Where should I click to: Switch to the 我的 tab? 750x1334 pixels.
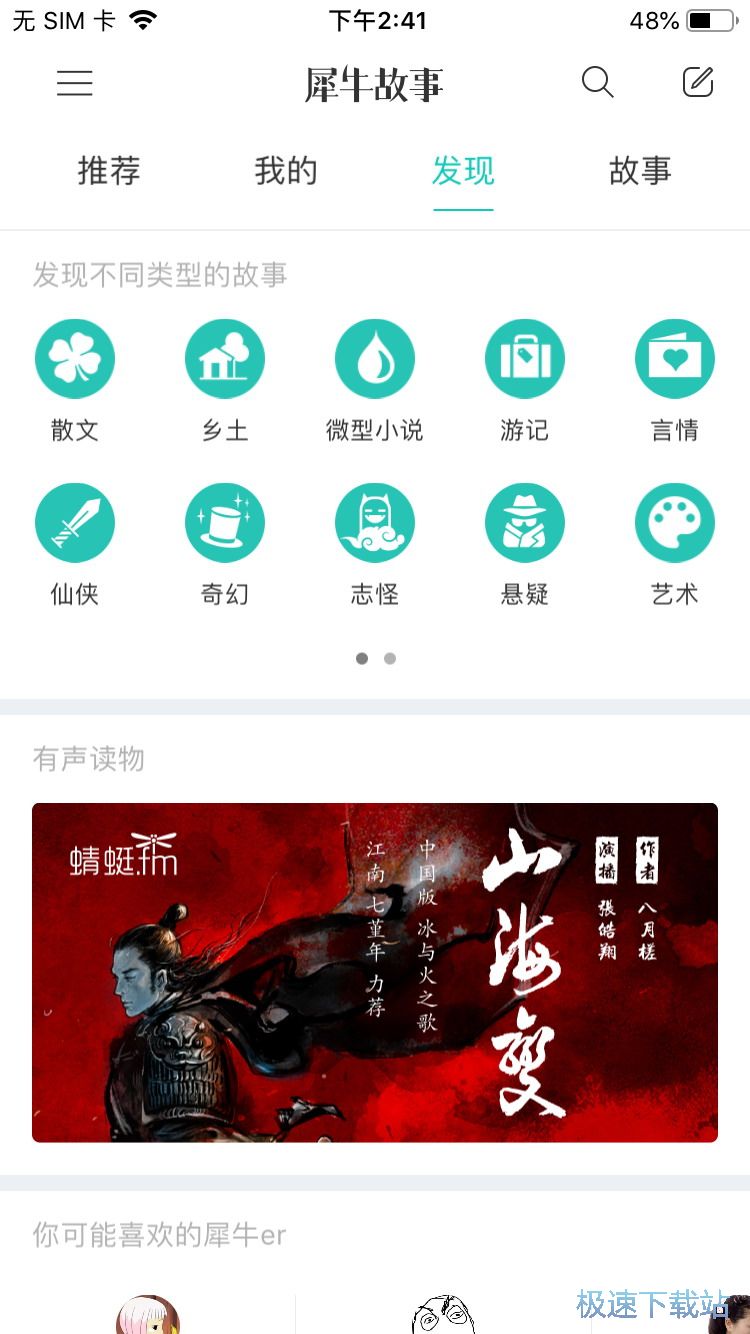[286, 171]
